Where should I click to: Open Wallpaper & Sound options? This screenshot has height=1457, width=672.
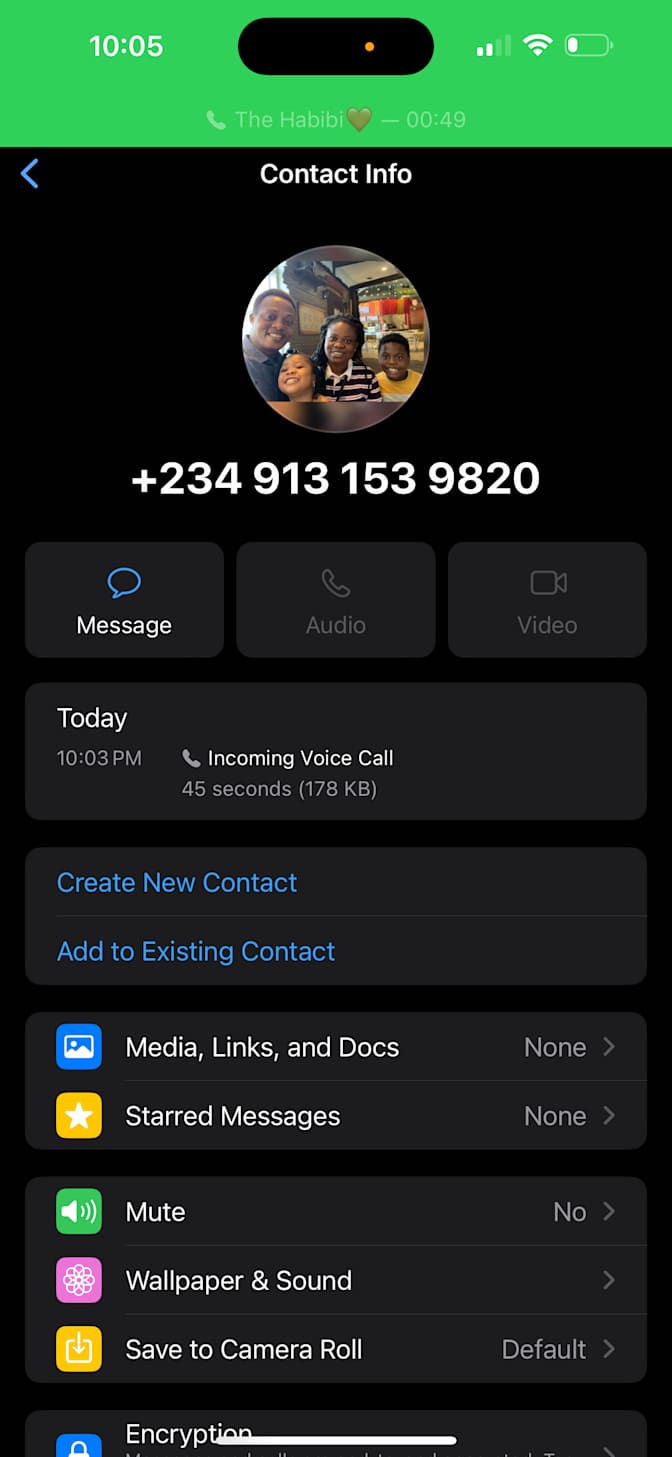point(336,1281)
